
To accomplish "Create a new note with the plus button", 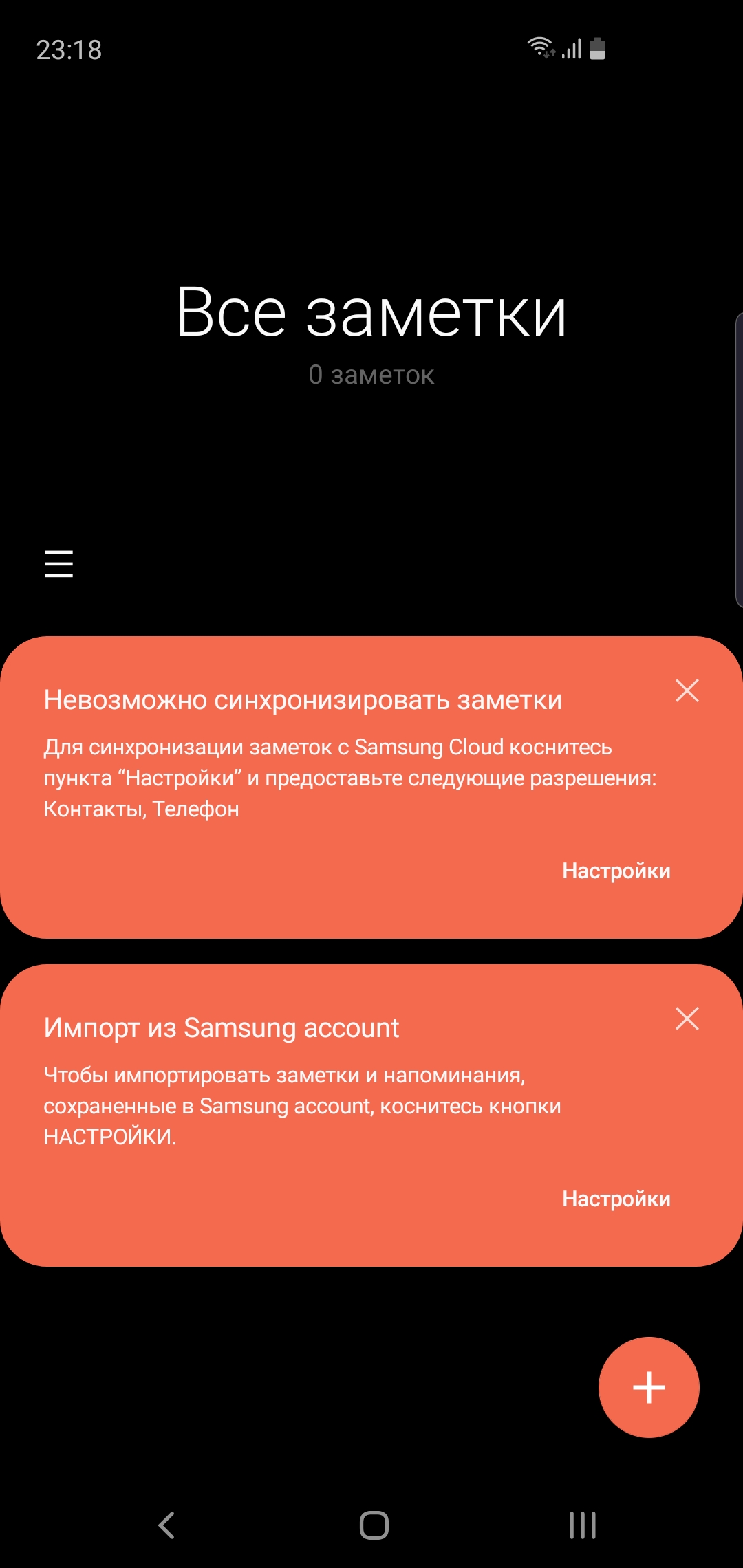I will pyautogui.click(x=649, y=1387).
